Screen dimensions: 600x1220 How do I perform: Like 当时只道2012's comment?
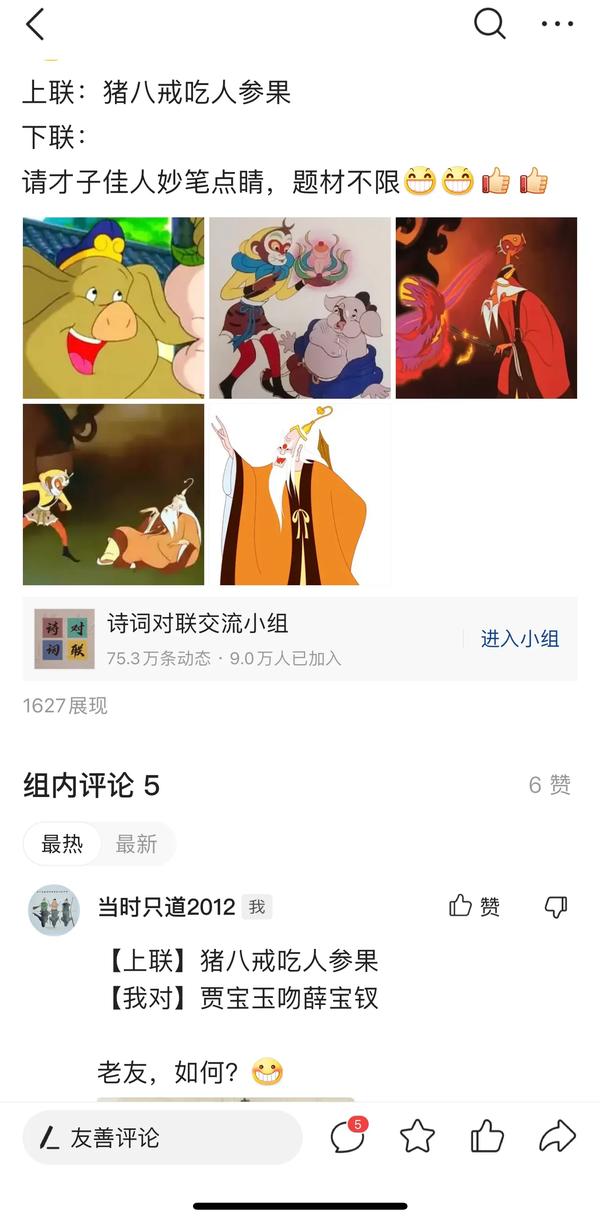click(x=474, y=906)
